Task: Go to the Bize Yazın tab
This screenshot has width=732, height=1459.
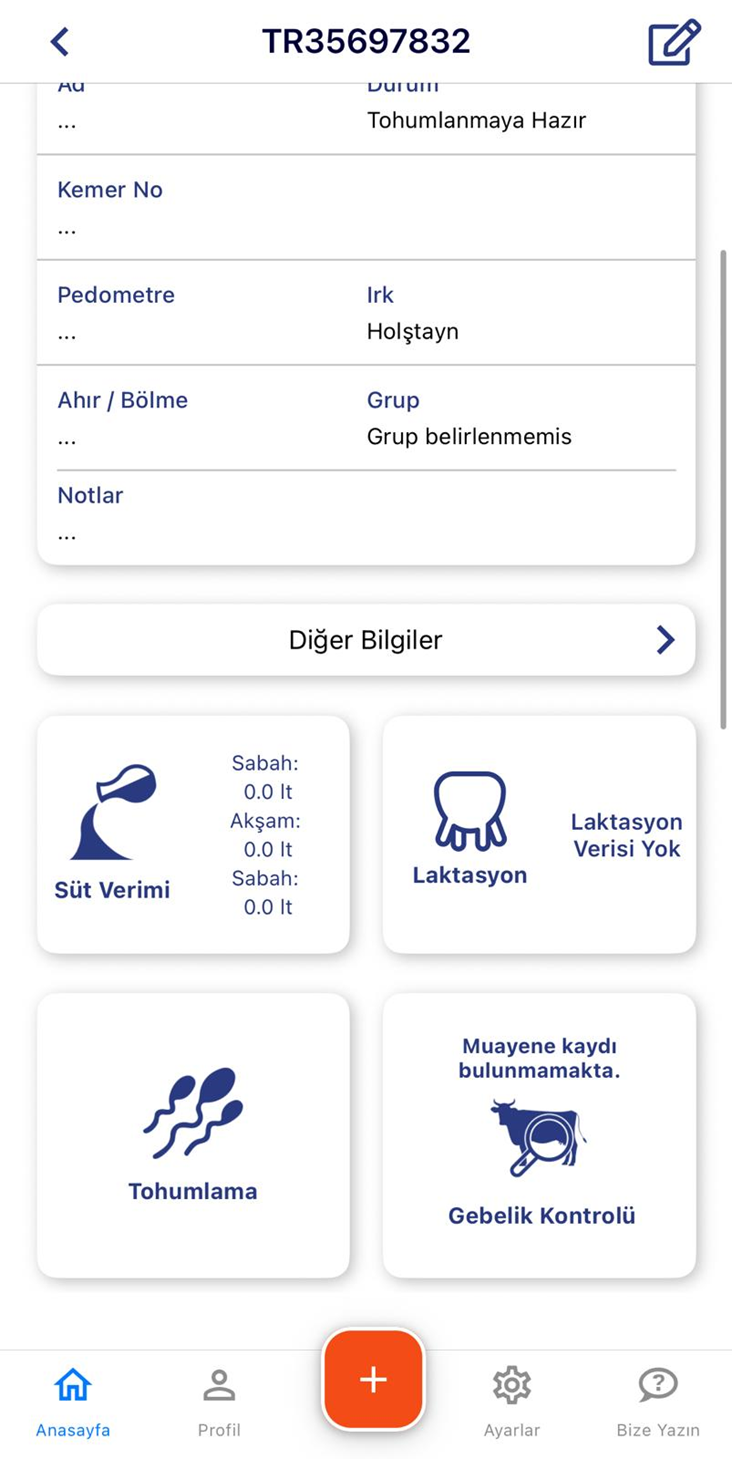Action: [x=658, y=1400]
